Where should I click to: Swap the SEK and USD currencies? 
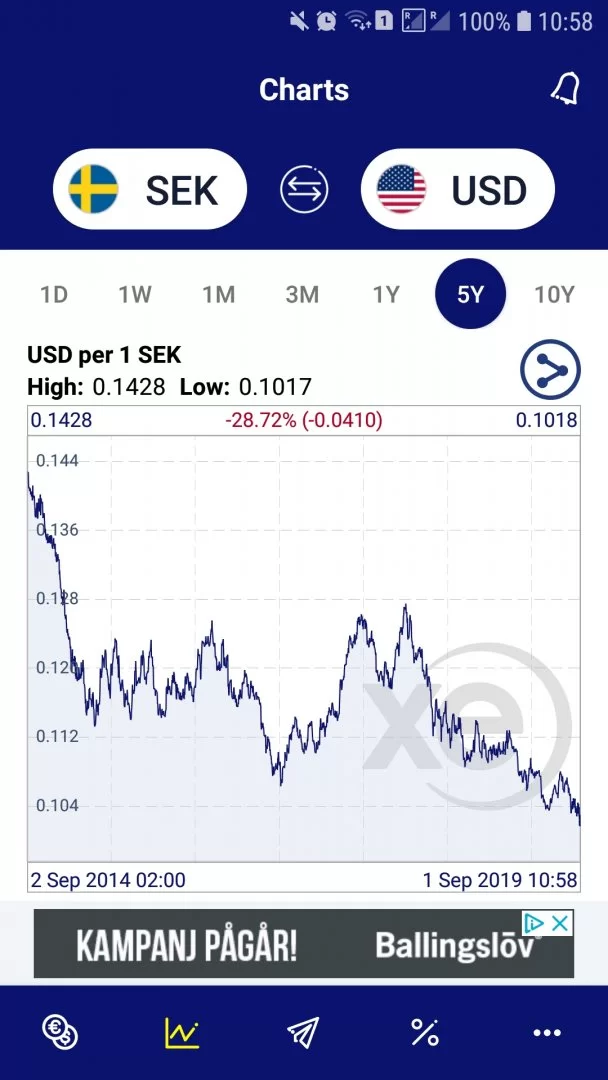[304, 190]
